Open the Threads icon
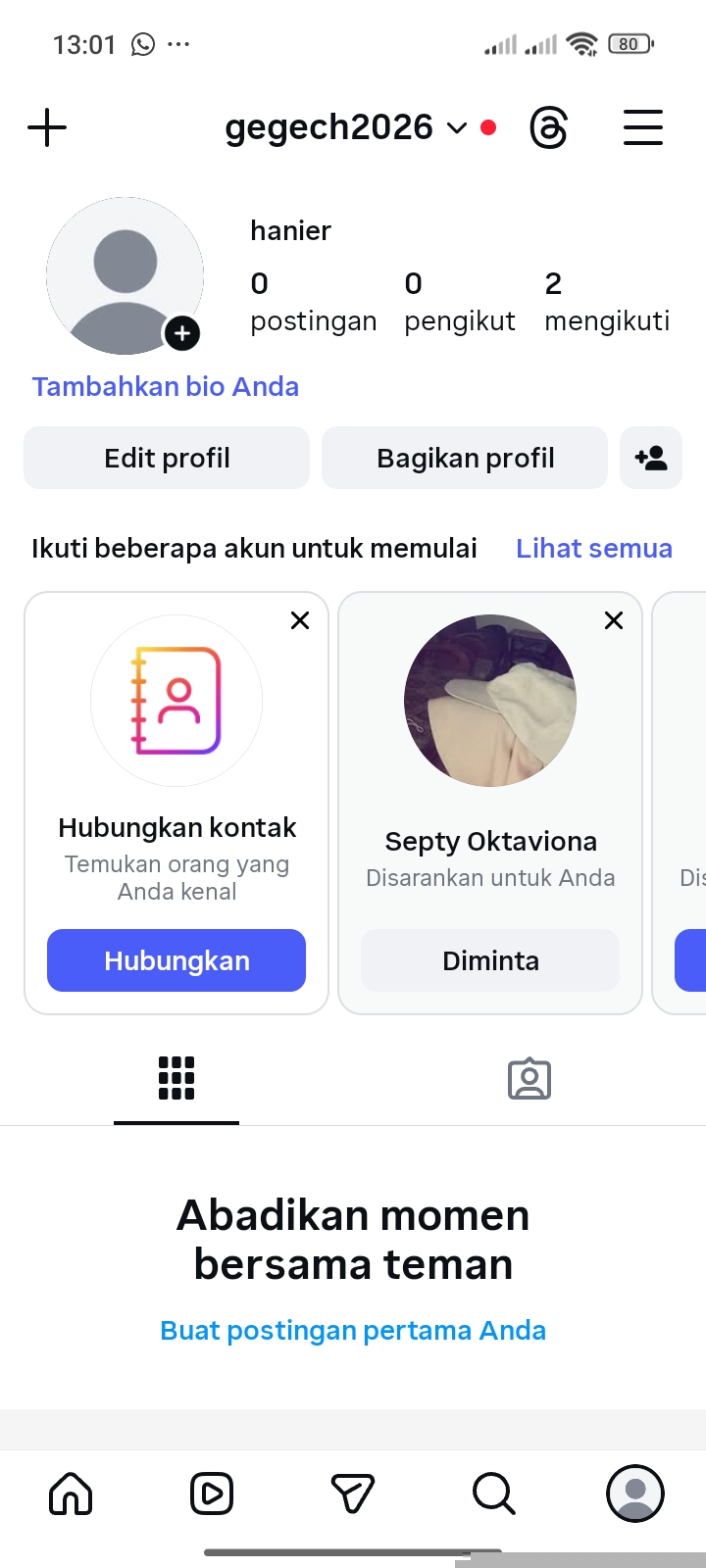 [x=548, y=128]
